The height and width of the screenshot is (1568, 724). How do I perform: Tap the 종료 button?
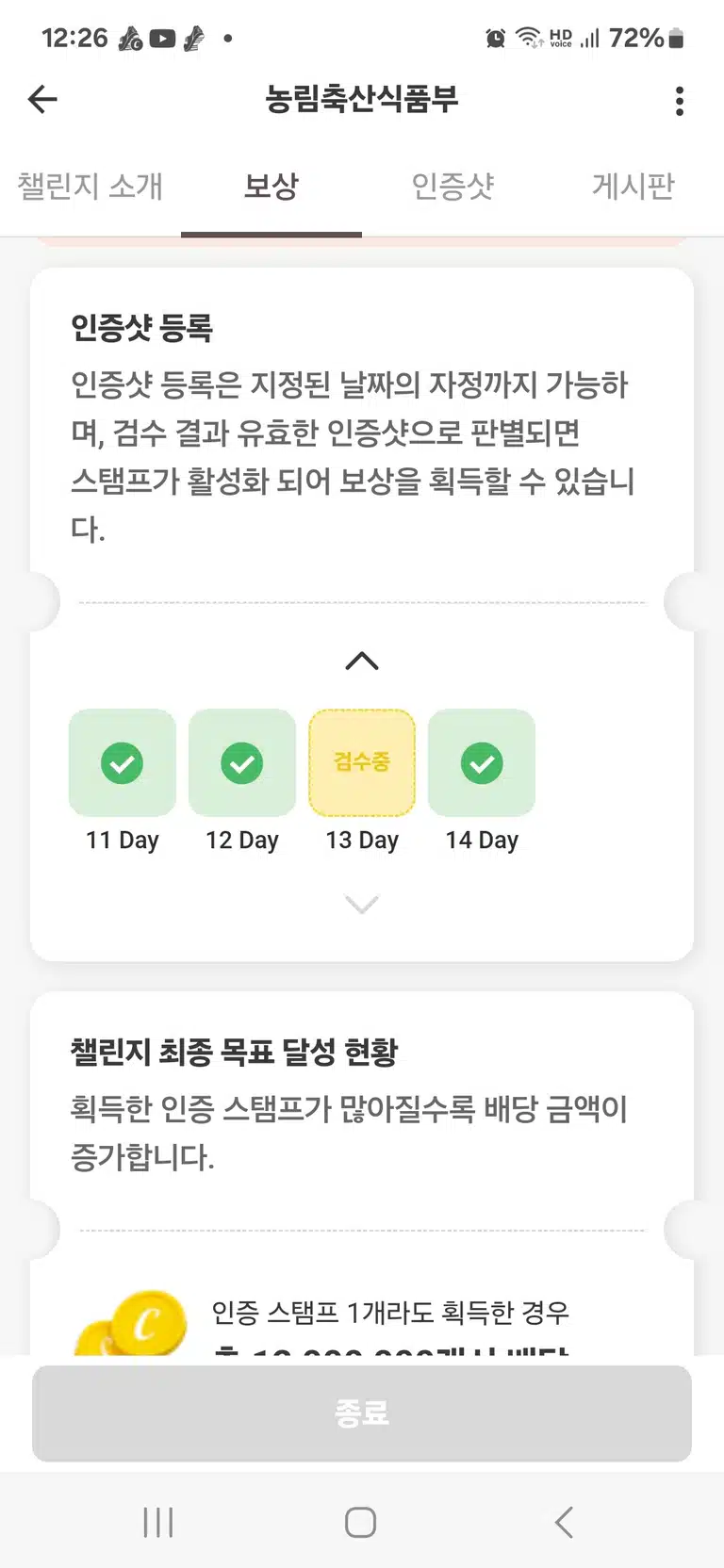point(362,1413)
